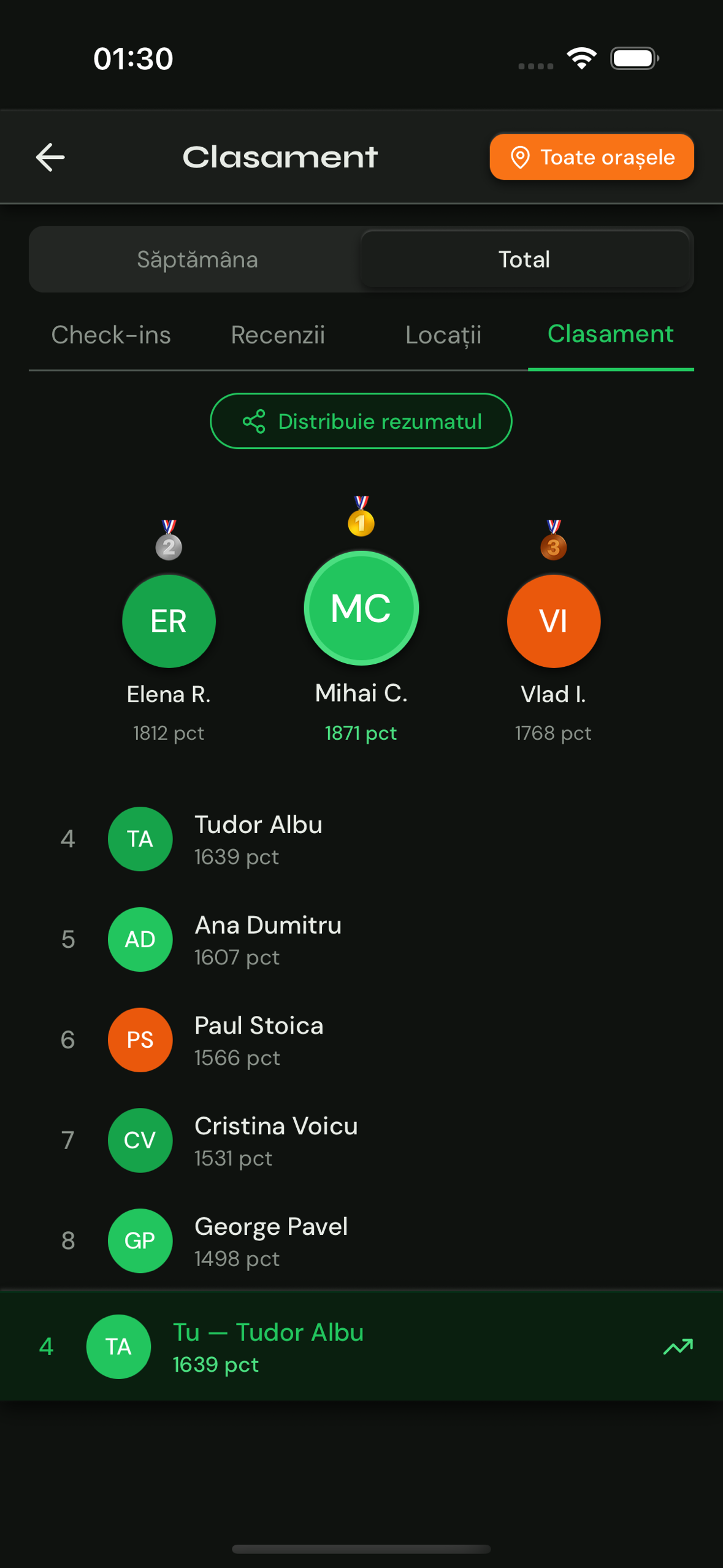
Task: Open Cristina Voicu's leaderboard row
Action: click(361, 1140)
